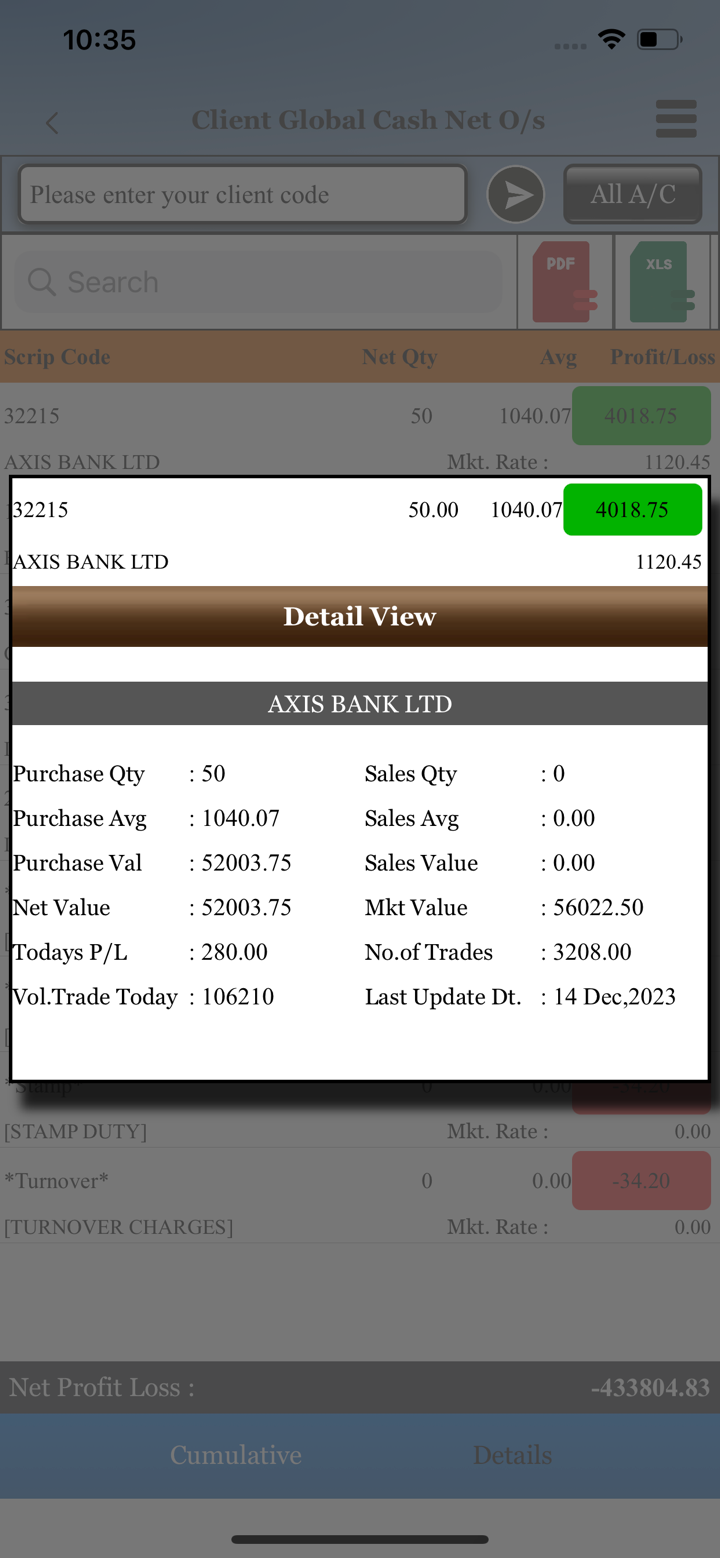Export the report as PDF
The height and width of the screenshot is (1558, 720).
pos(565,282)
